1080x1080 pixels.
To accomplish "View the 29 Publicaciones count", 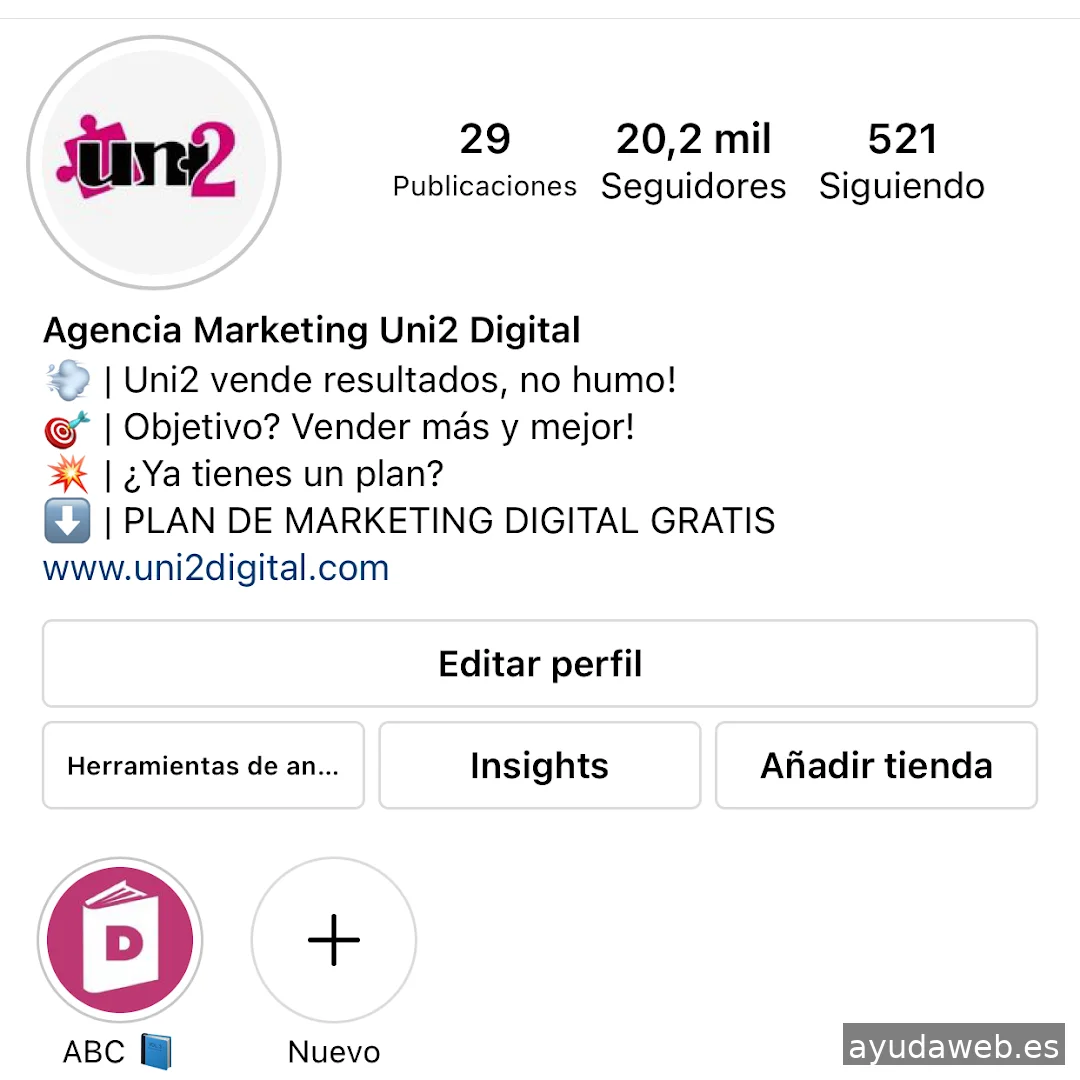I will tap(485, 160).
